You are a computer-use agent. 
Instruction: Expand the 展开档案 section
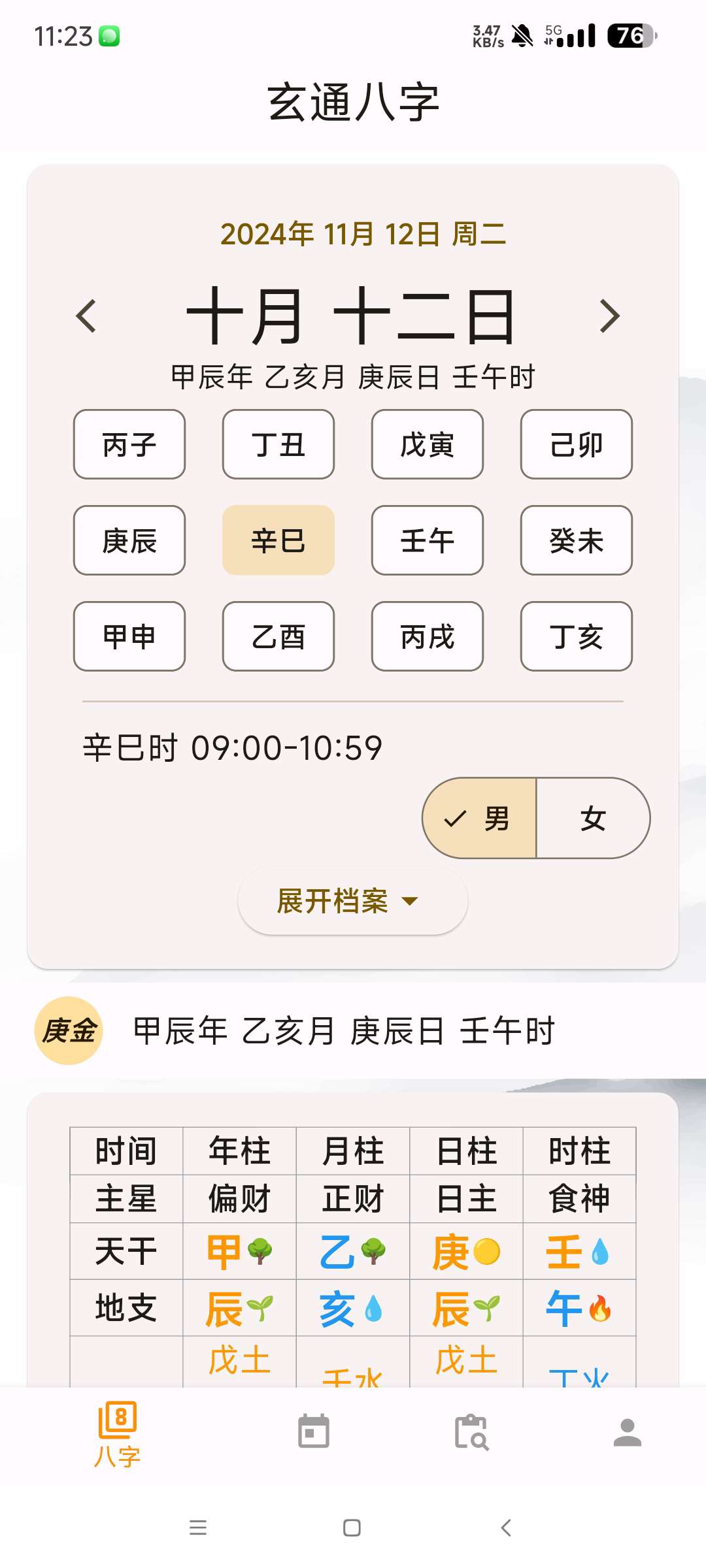tap(352, 901)
